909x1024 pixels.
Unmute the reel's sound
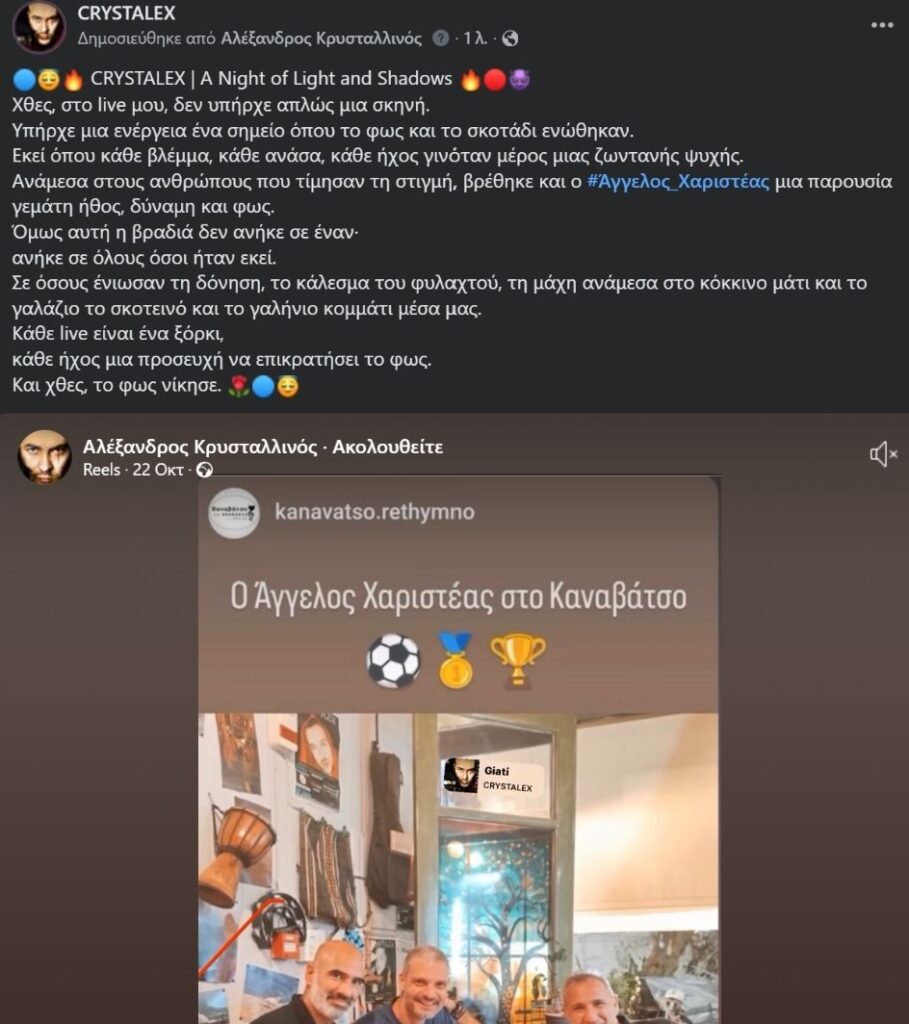(x=883, y=455)
